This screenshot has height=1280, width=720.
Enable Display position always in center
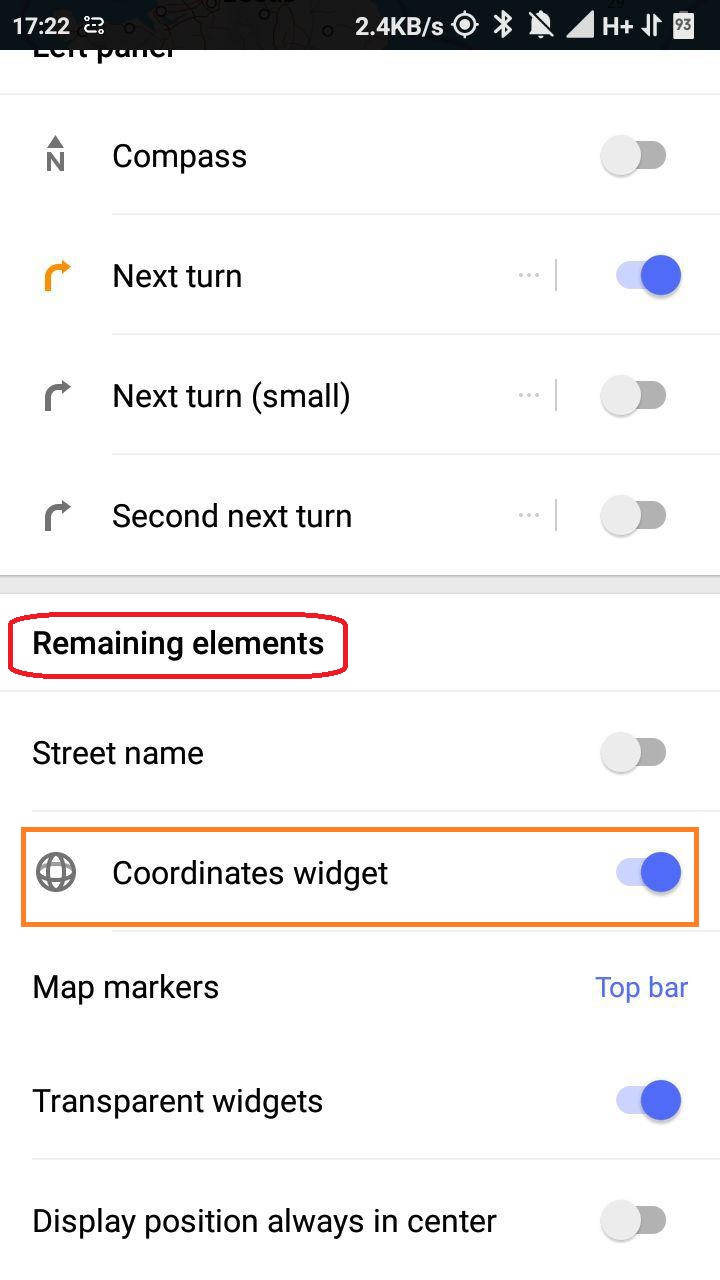click(634, 1221)
